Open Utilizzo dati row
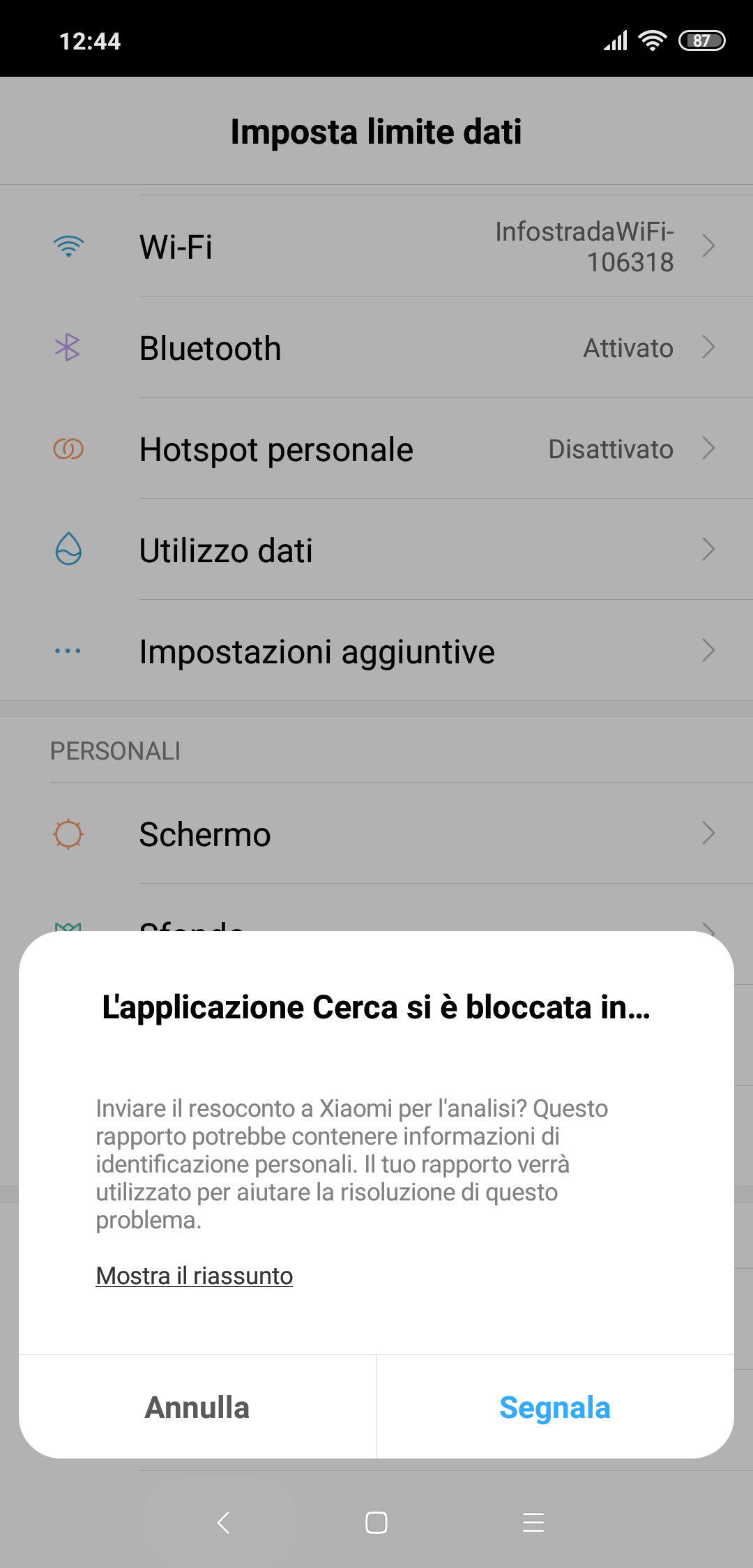Screen dimensions: 753x1568 [x=376, y=550]
